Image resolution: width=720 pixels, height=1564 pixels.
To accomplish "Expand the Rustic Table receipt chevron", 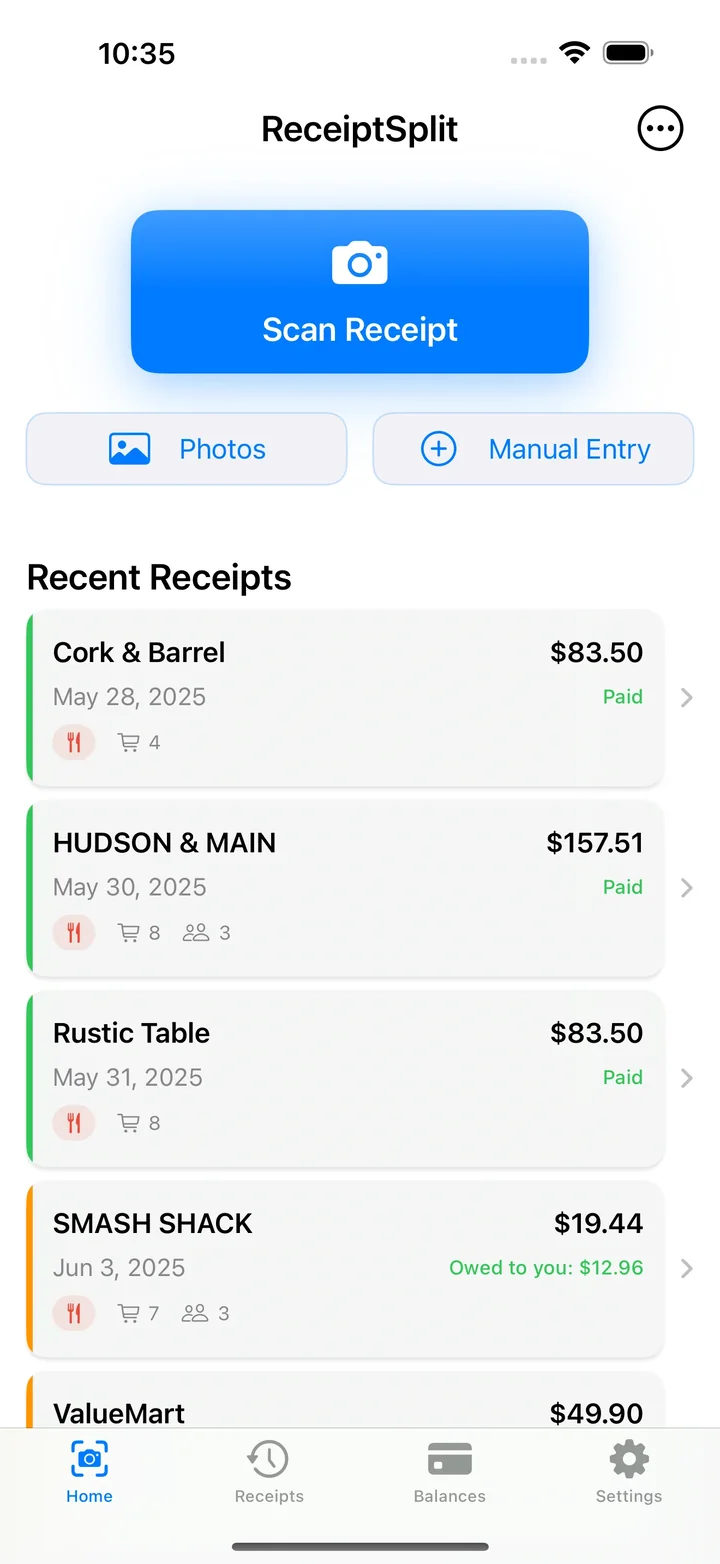I will (x=686, y=1078).
